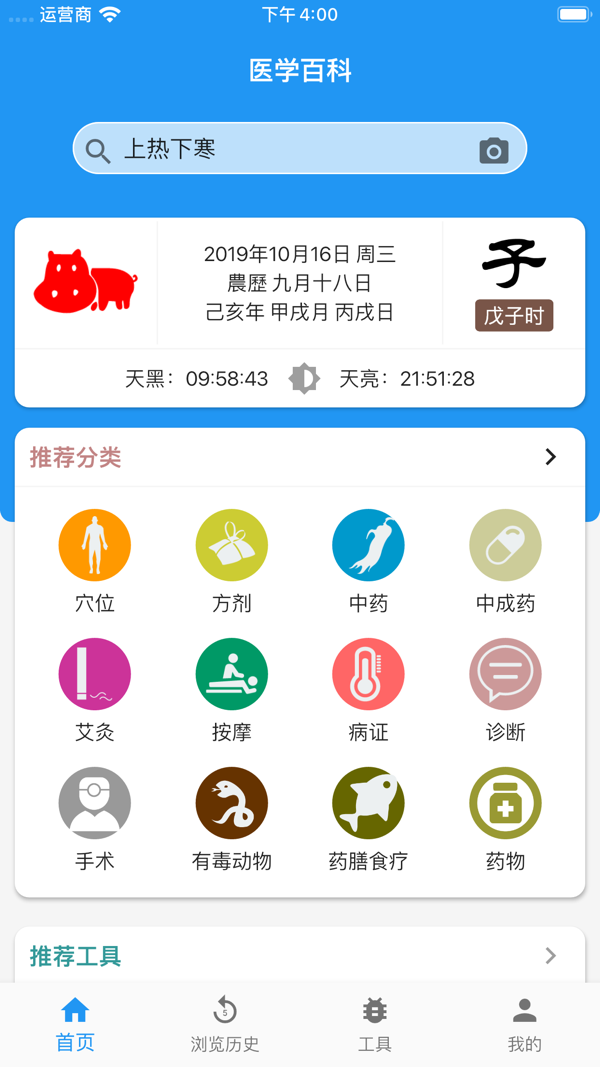This screenshot has width=600, height=1067.
Task: Expand 推荐分类 with the arrow
Action: pos(551,457)
